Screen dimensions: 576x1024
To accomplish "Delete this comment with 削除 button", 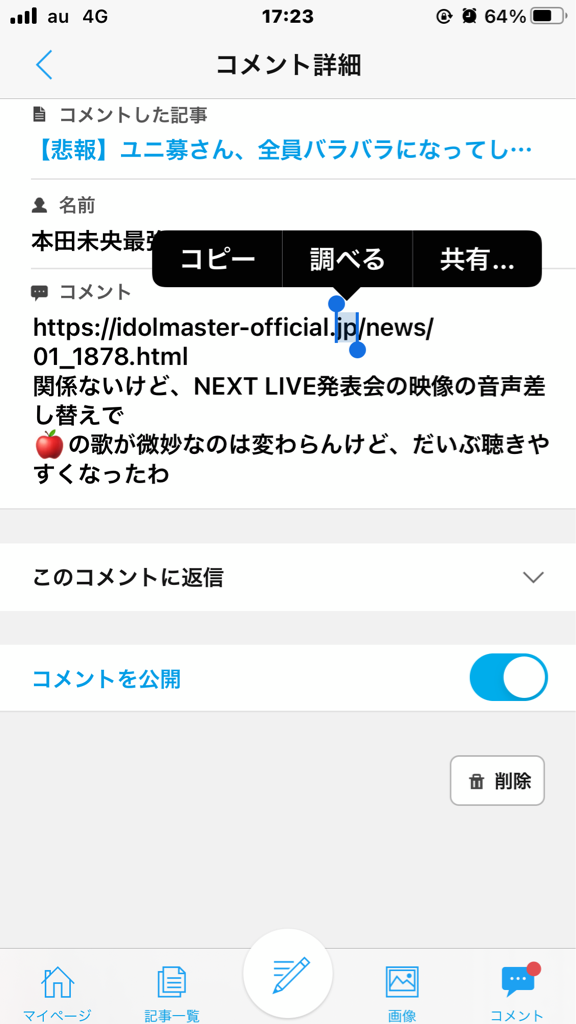I will [x=498, y=780].
